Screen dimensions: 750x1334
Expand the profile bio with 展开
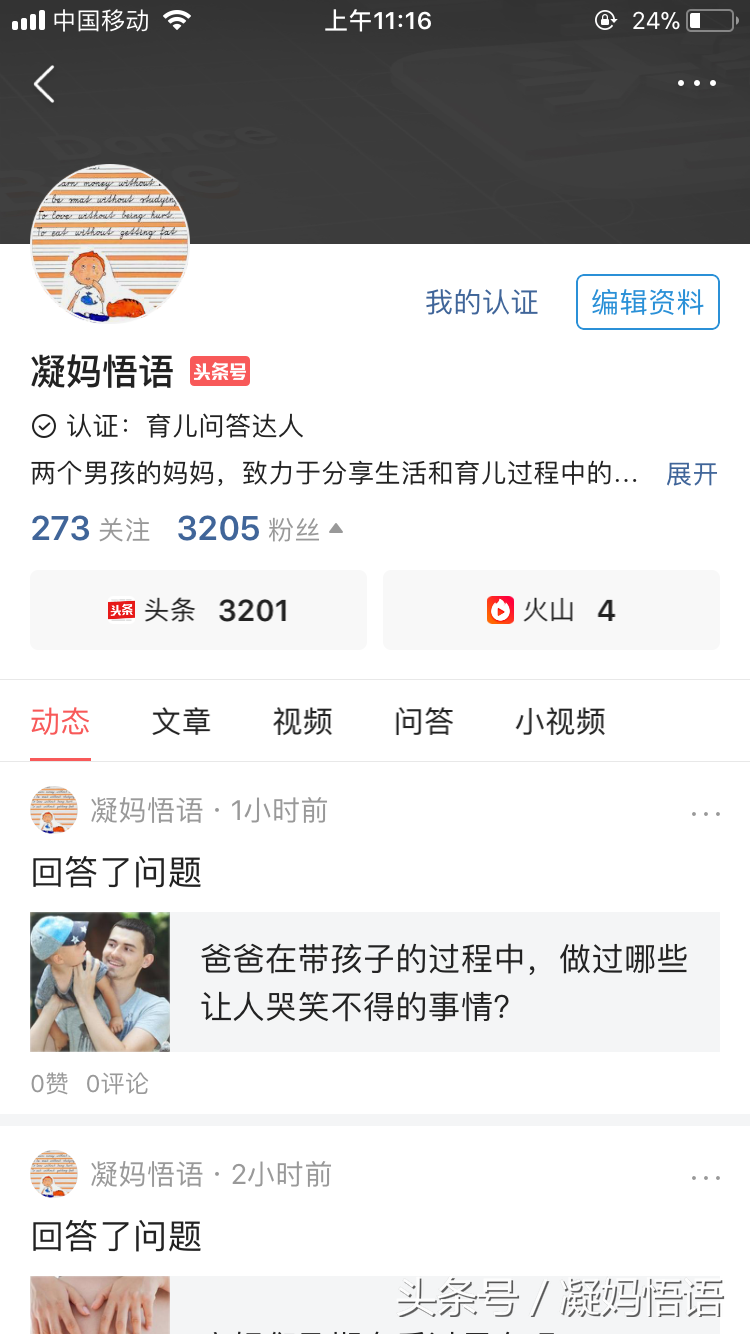(692, 474)
